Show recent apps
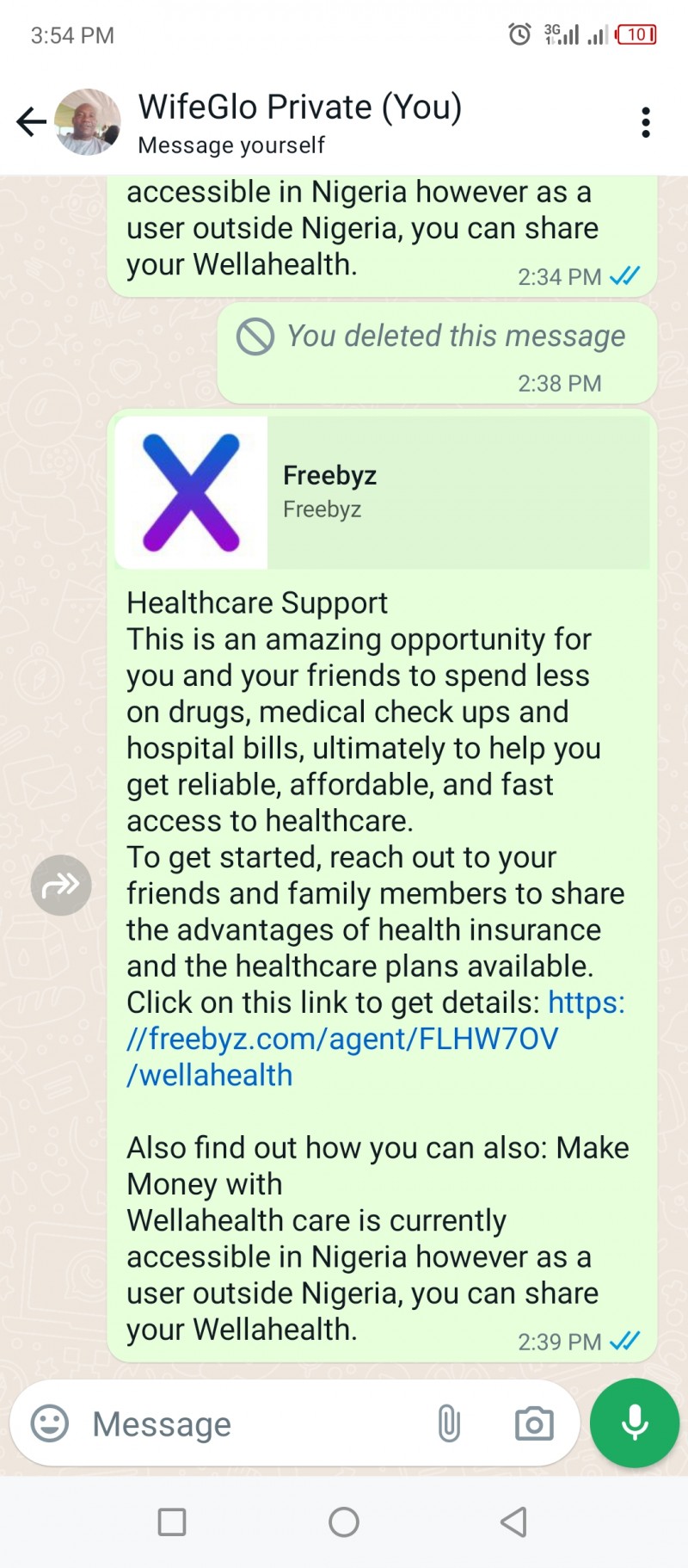The height and width of the screenshot is (1568, 688). [172, 1522]
